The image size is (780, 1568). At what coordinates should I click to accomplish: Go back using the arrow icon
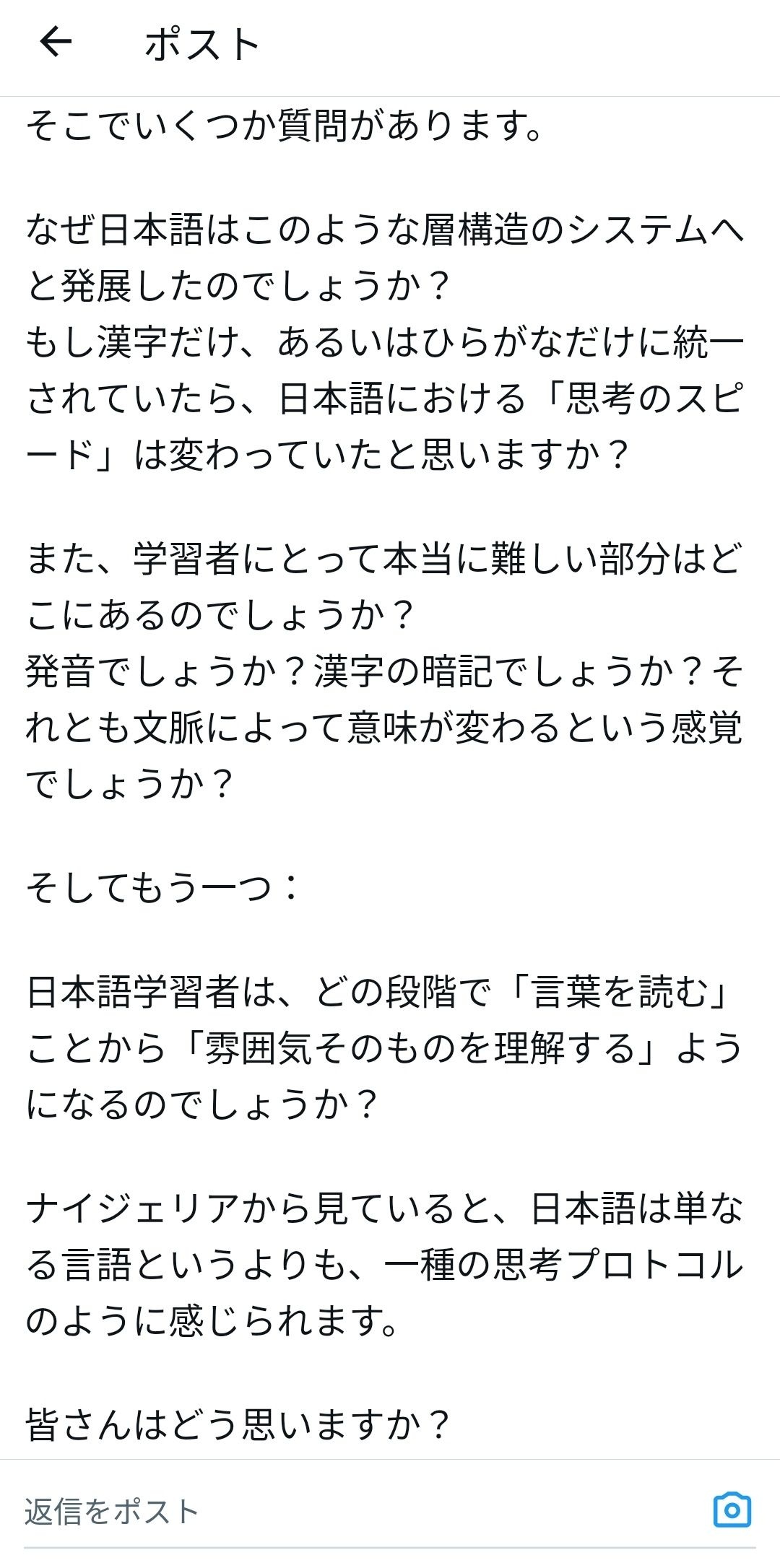click(x=56, y=42)
